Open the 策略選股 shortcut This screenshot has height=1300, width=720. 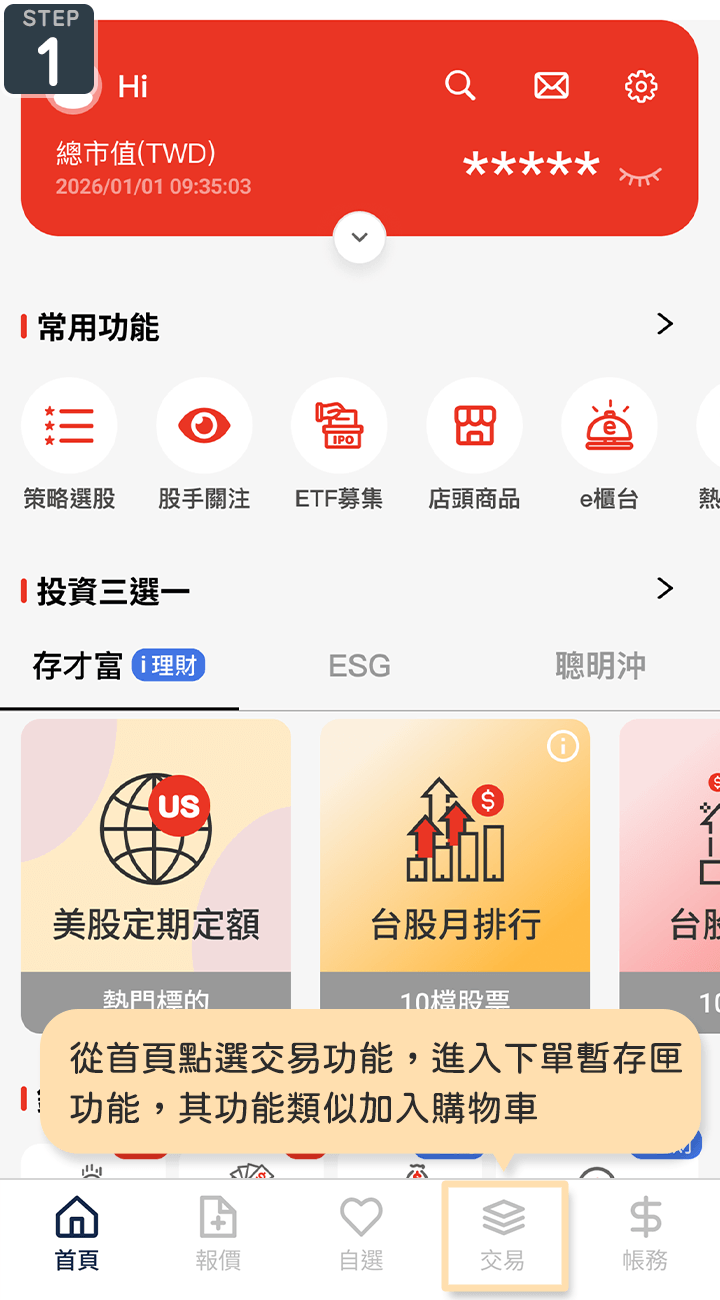coord(69,426)
